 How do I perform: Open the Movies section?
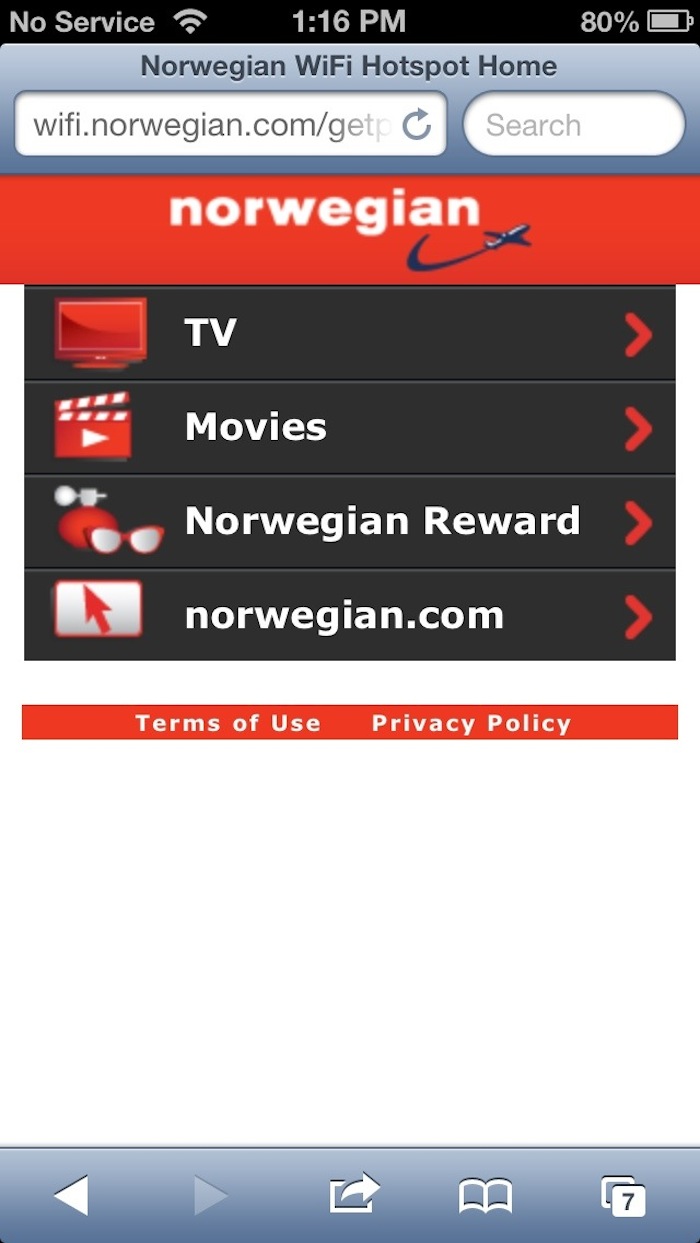(x=349, y=428)
